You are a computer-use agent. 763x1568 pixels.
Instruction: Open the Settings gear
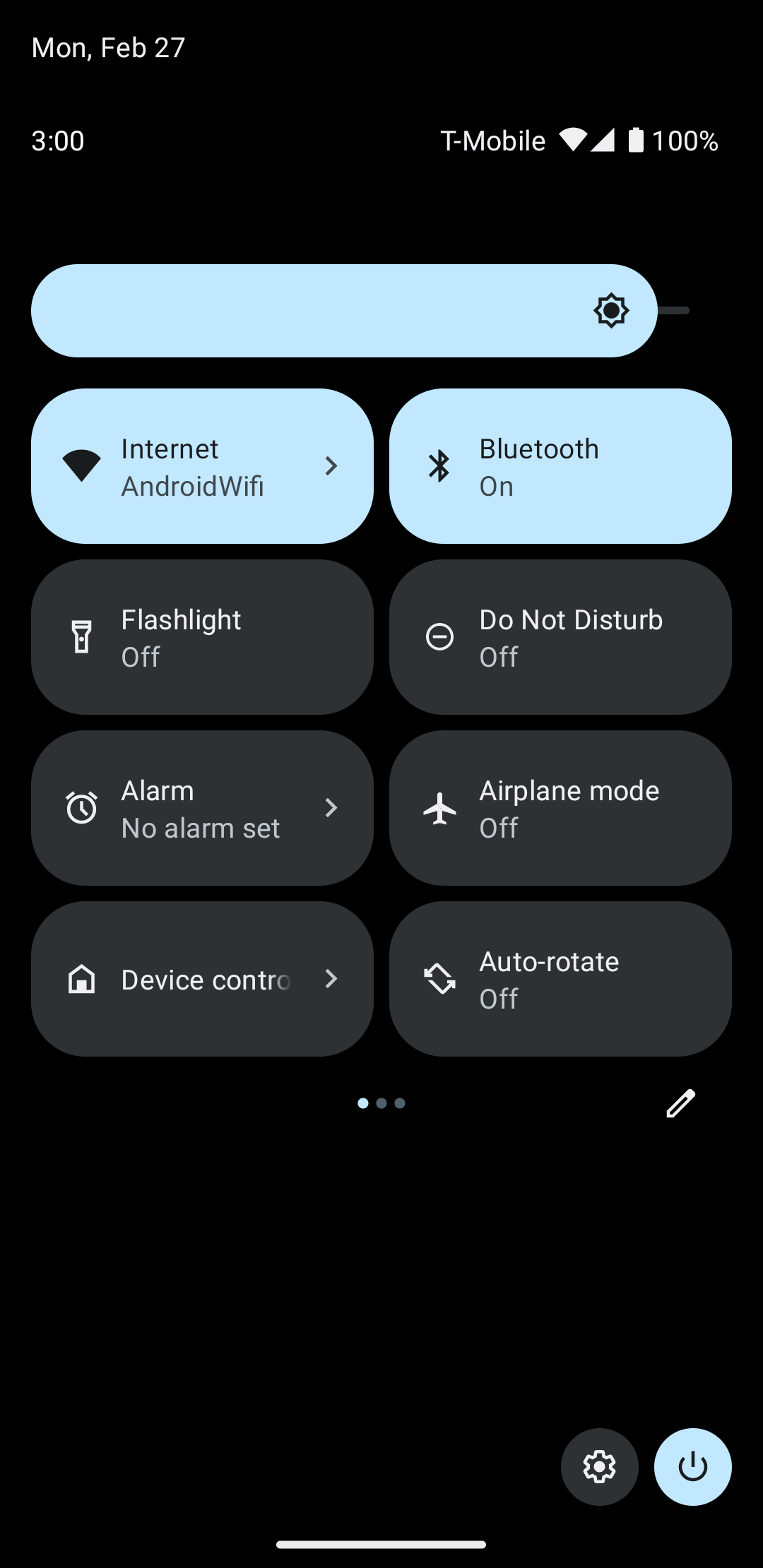tap(599, 1466)
